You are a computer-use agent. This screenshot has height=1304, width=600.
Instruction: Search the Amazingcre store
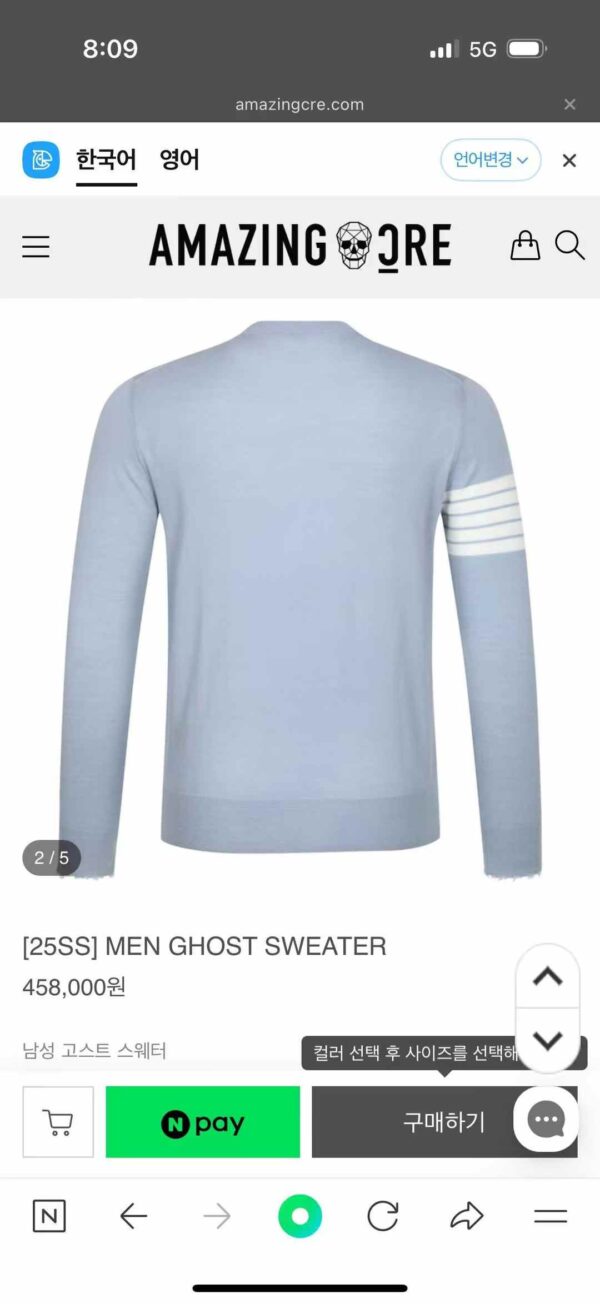tap(570, 245)
